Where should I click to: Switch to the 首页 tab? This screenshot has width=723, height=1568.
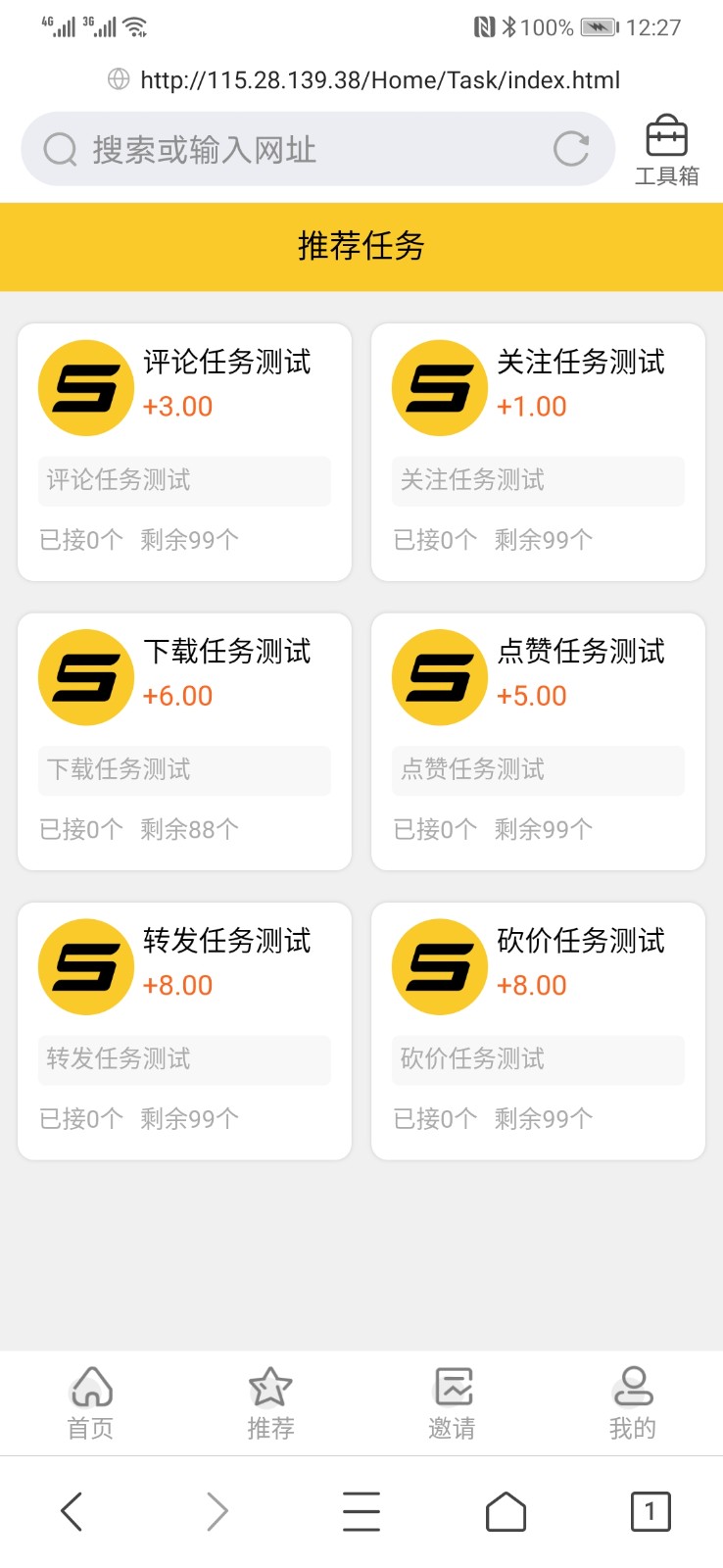tap(91, 1403)
